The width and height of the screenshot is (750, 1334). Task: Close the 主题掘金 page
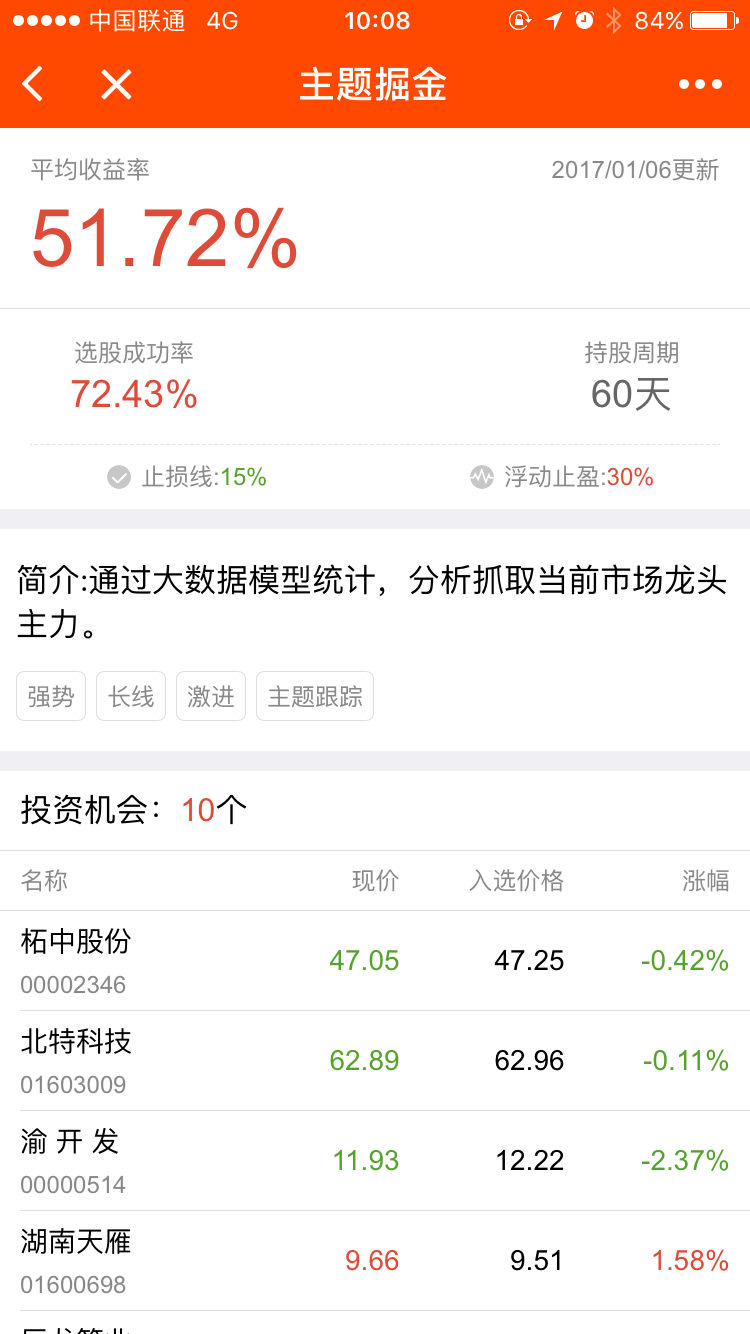click(116, 85)
